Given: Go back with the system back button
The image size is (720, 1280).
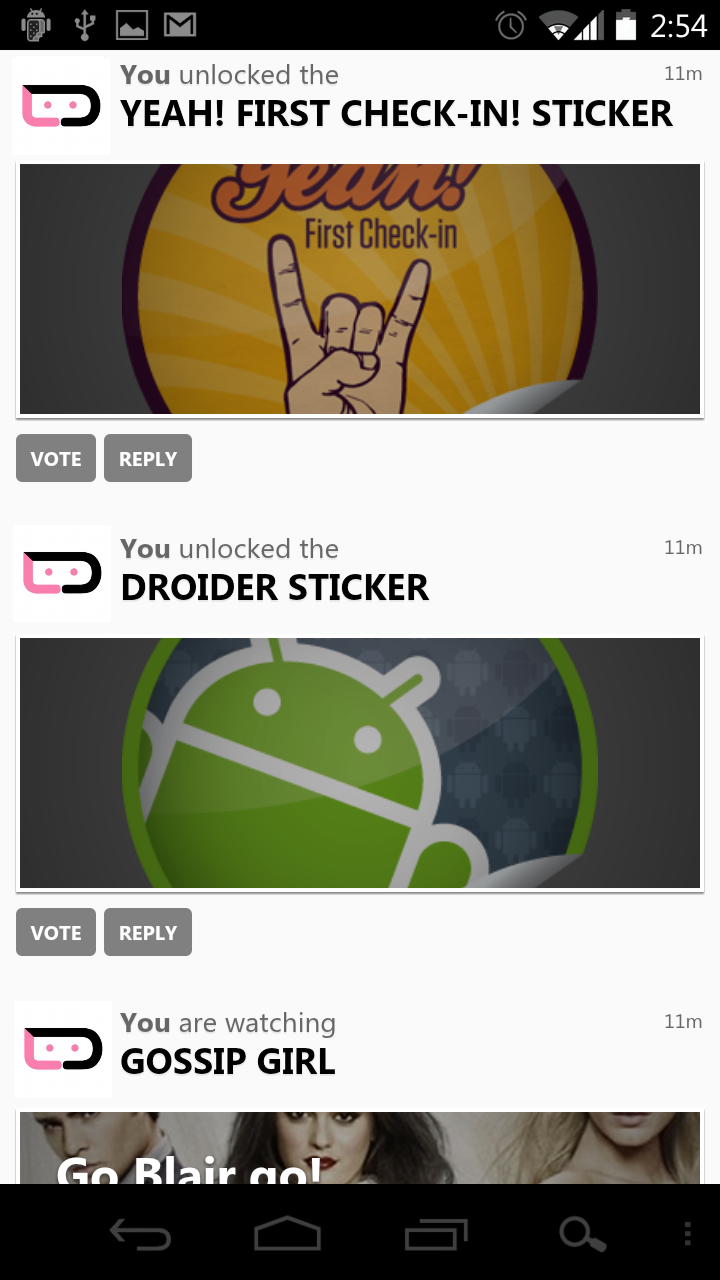Looking at the screenshot, I should (x=140, y=1235).
